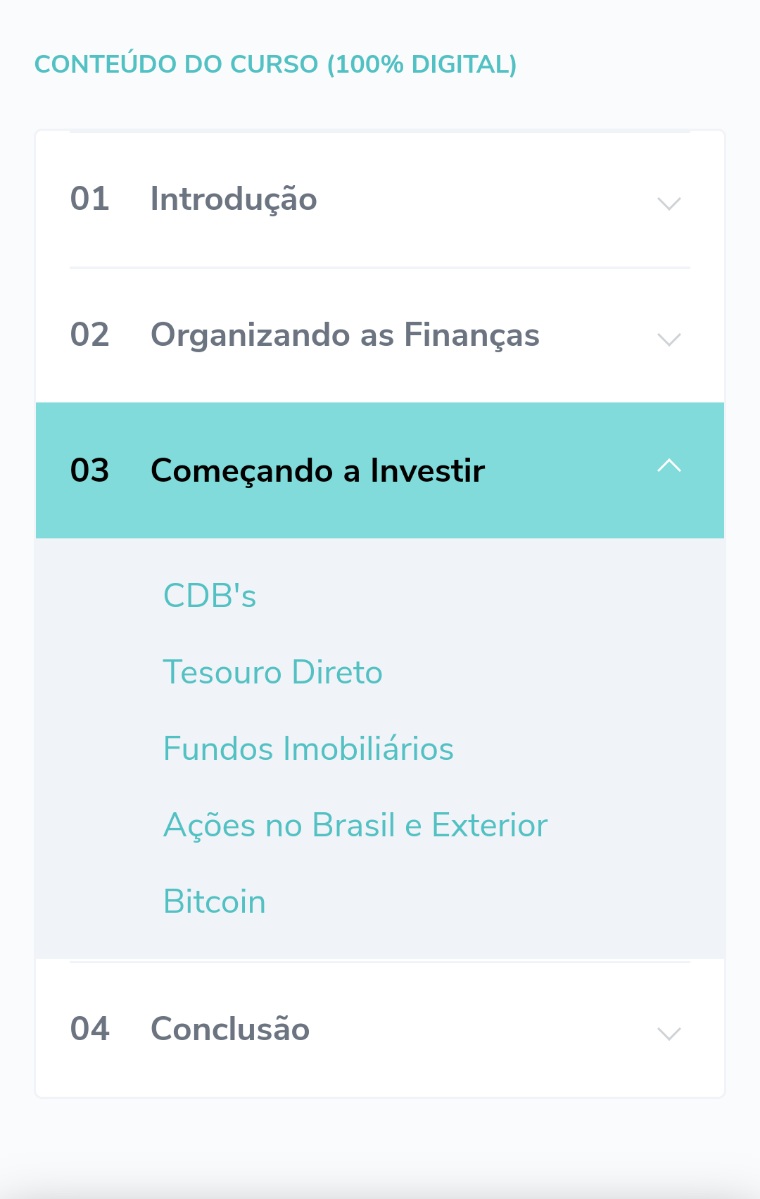Click the upward chevron icon on section 03
The image size is (760, 1199).
click(669, 465)
